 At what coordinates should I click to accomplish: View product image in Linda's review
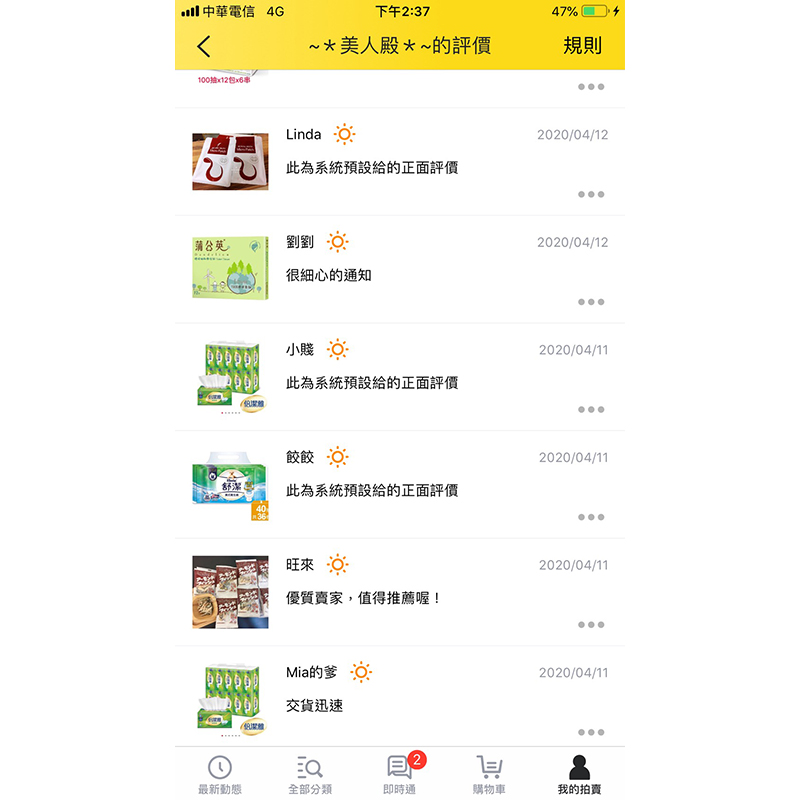pos(230,161)
